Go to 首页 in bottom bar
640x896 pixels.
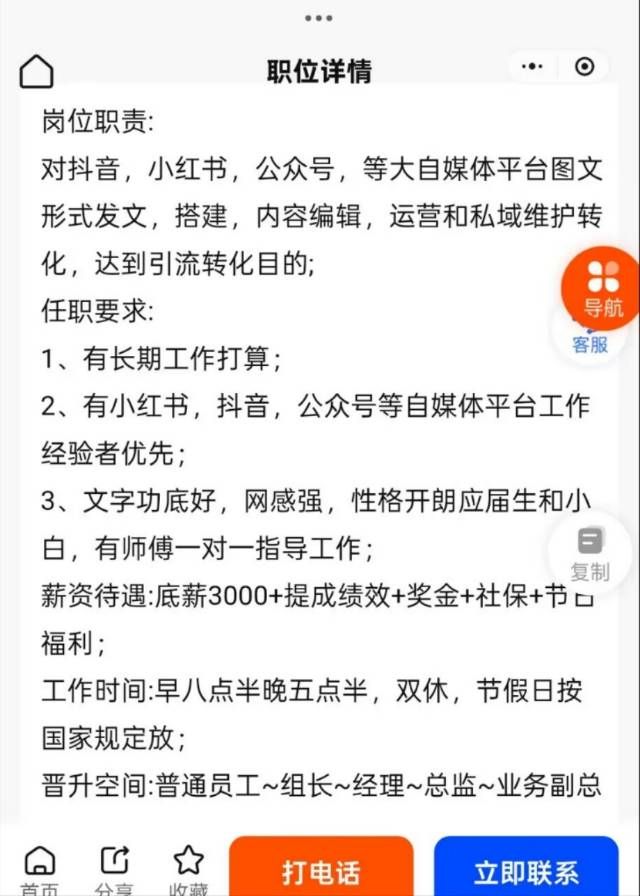coord(39,868)
